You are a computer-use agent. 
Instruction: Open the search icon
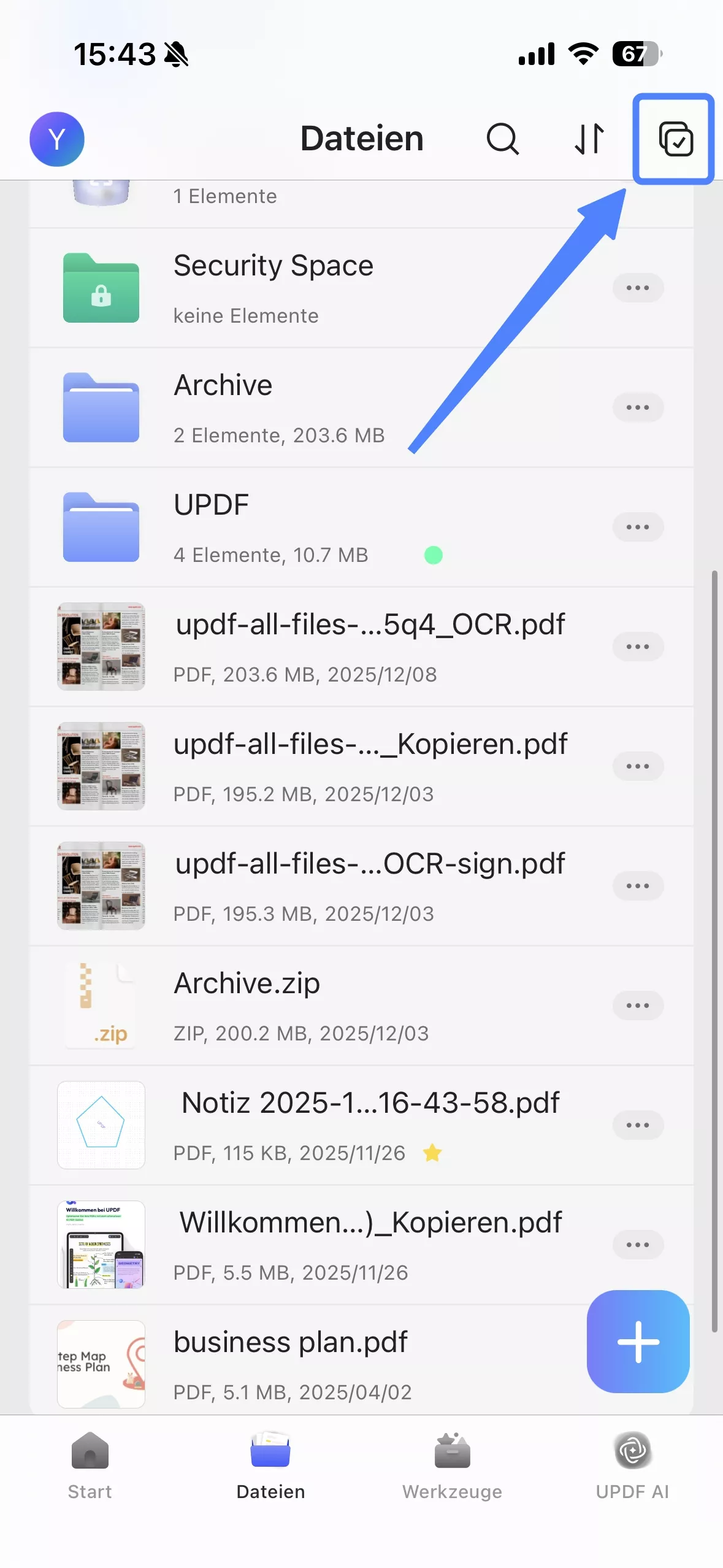point(502,139)
